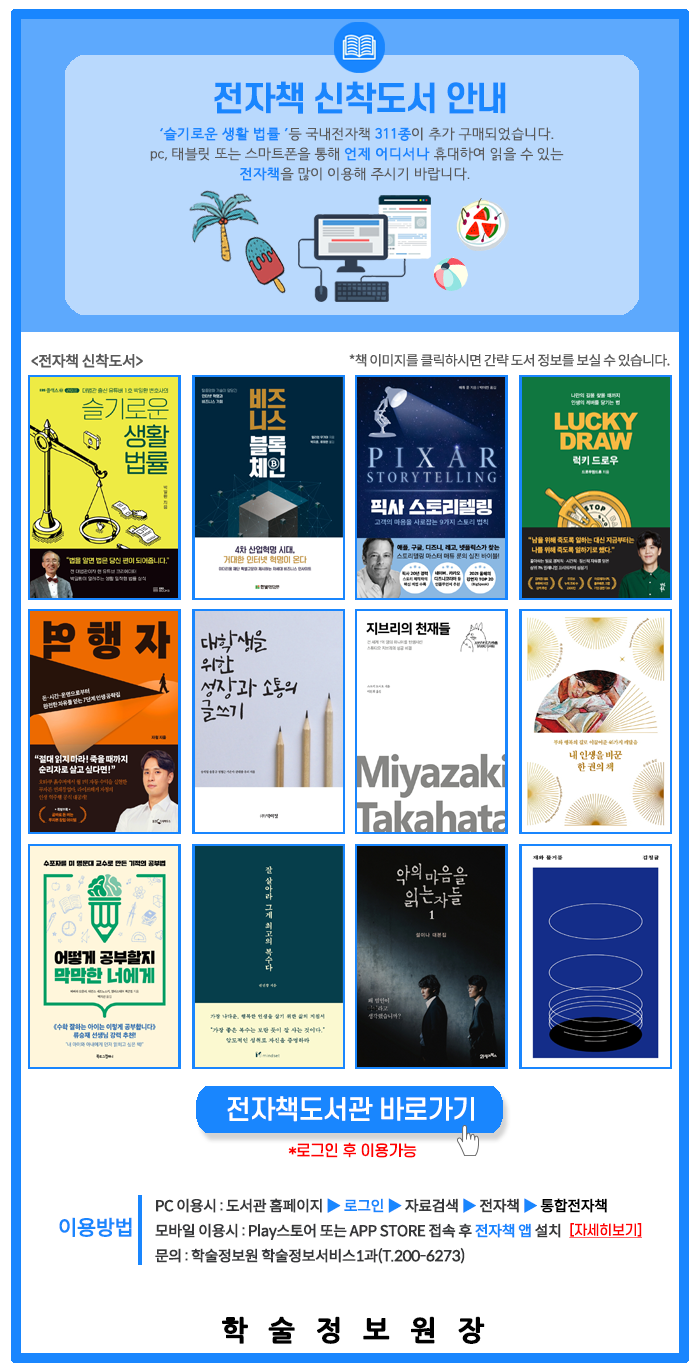View 악의 마음을 읽는 자들 book

click(x=431, y=956)
